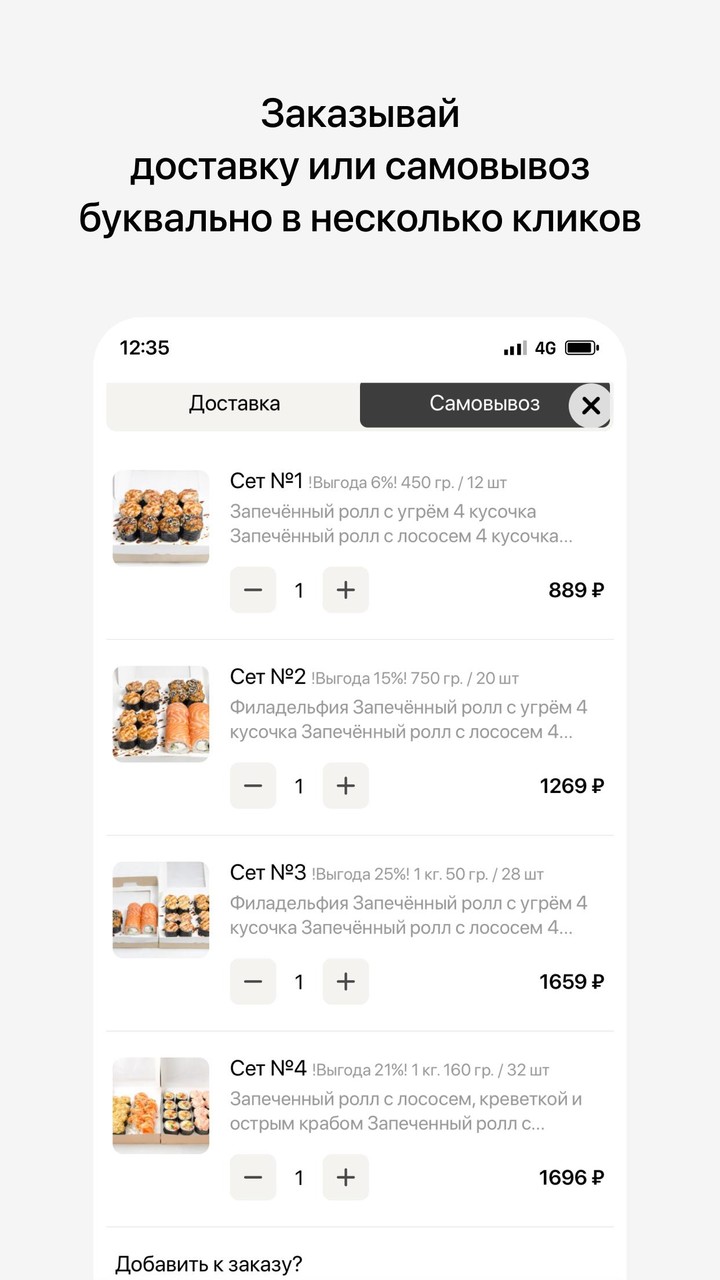Viewport: 720px width, 1280px height.
Task: Decrease quantity of Сет №1 with minus icon
Action: 253,590
